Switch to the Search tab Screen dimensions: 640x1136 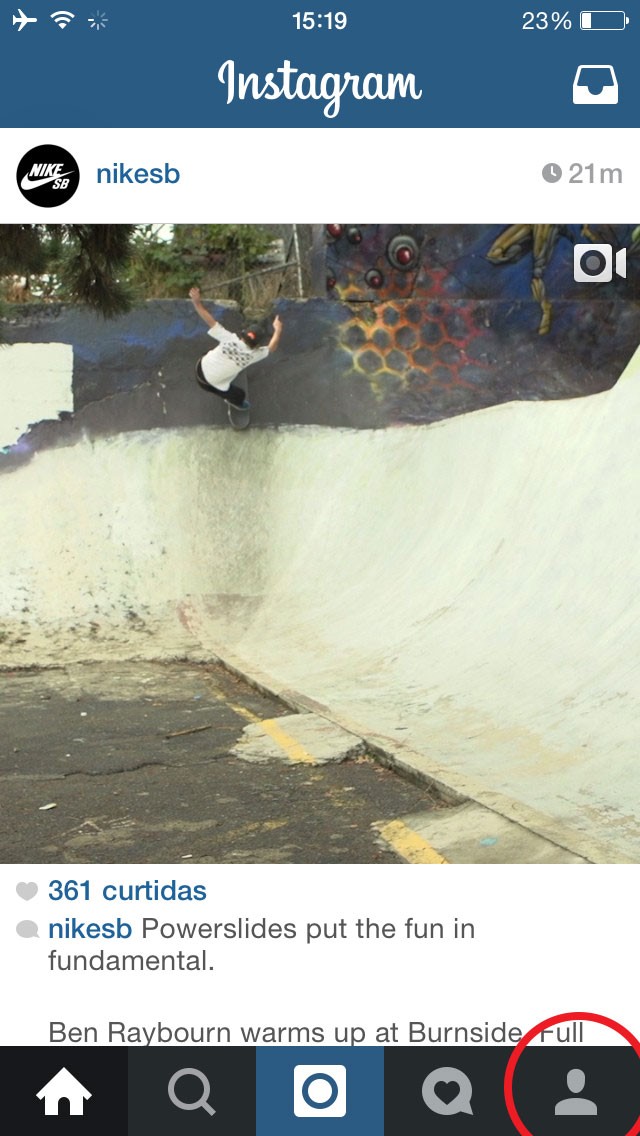point(191,1091)
